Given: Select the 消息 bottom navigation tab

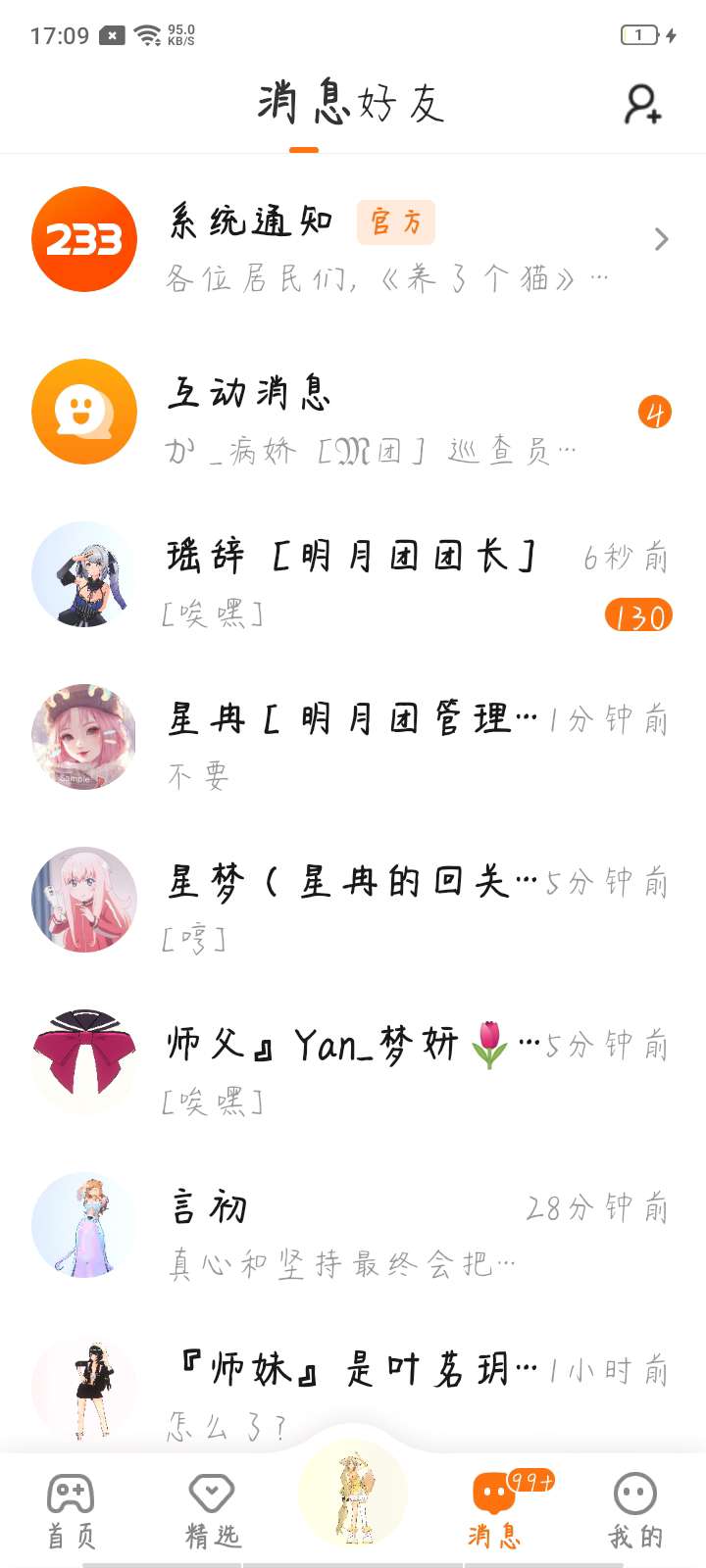Looking at the screenshot, I should [x=494, y=1511].
